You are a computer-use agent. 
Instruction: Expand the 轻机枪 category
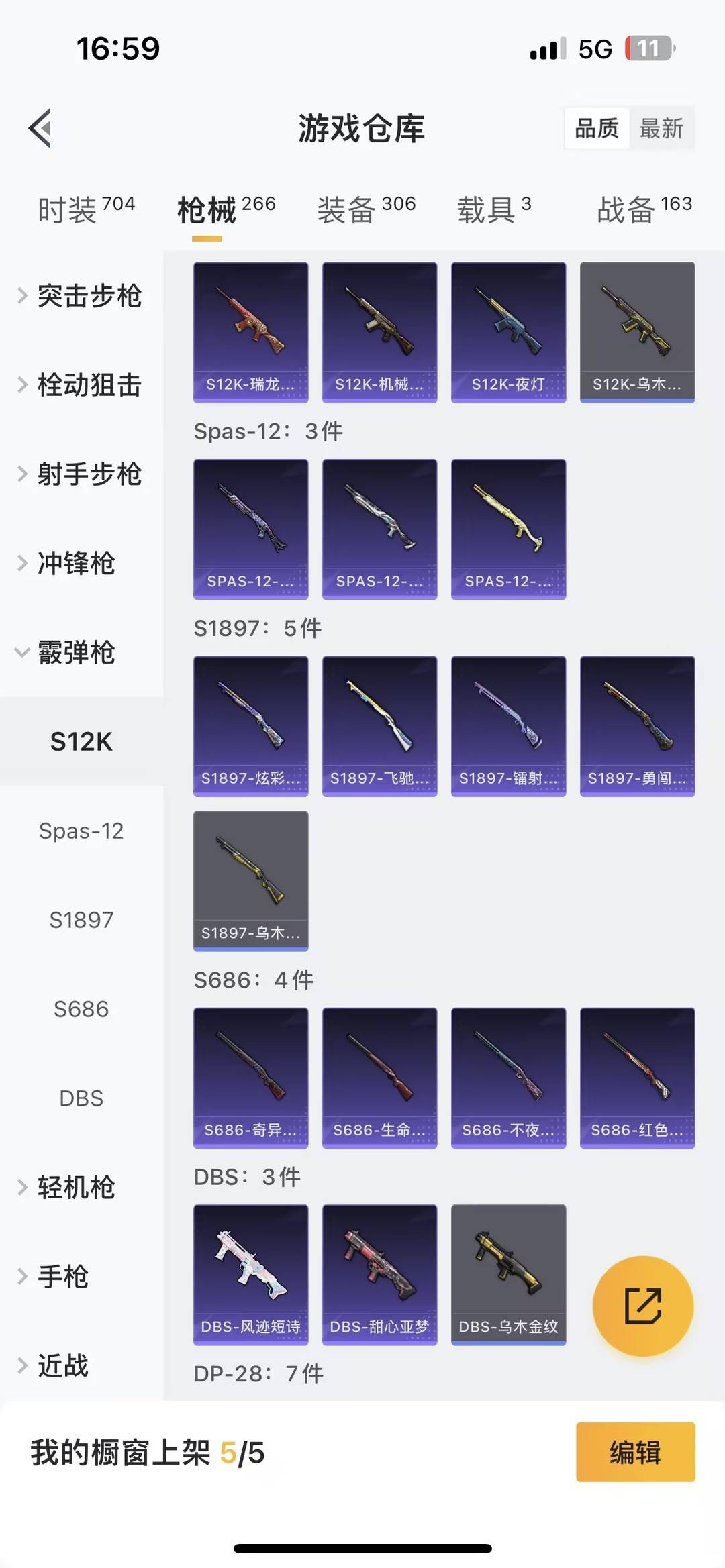pos(77,1188)
